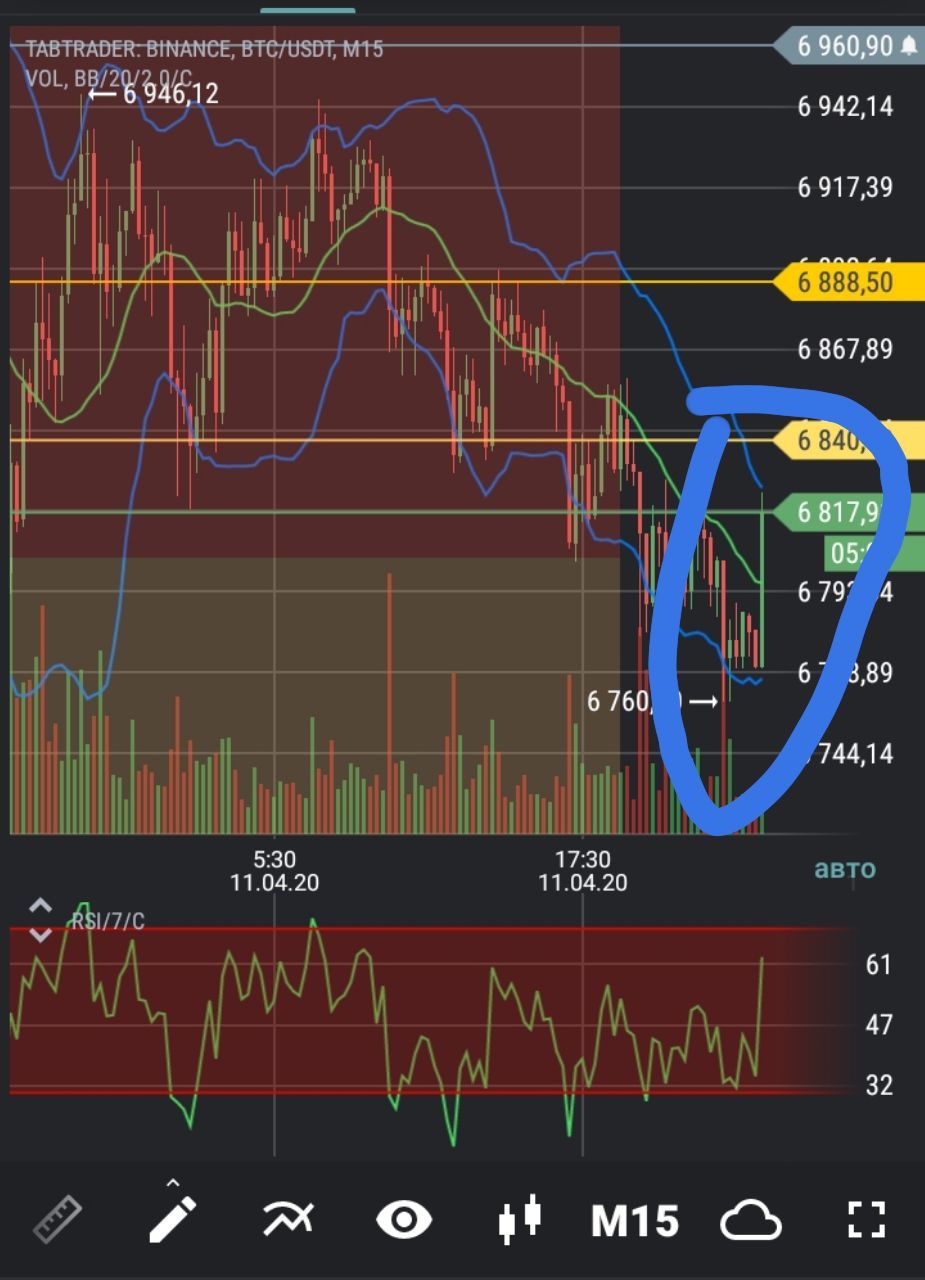Tap the cloud sync icon
Viewport: 925px width, 1280px height.
[x=750, y=1220]
